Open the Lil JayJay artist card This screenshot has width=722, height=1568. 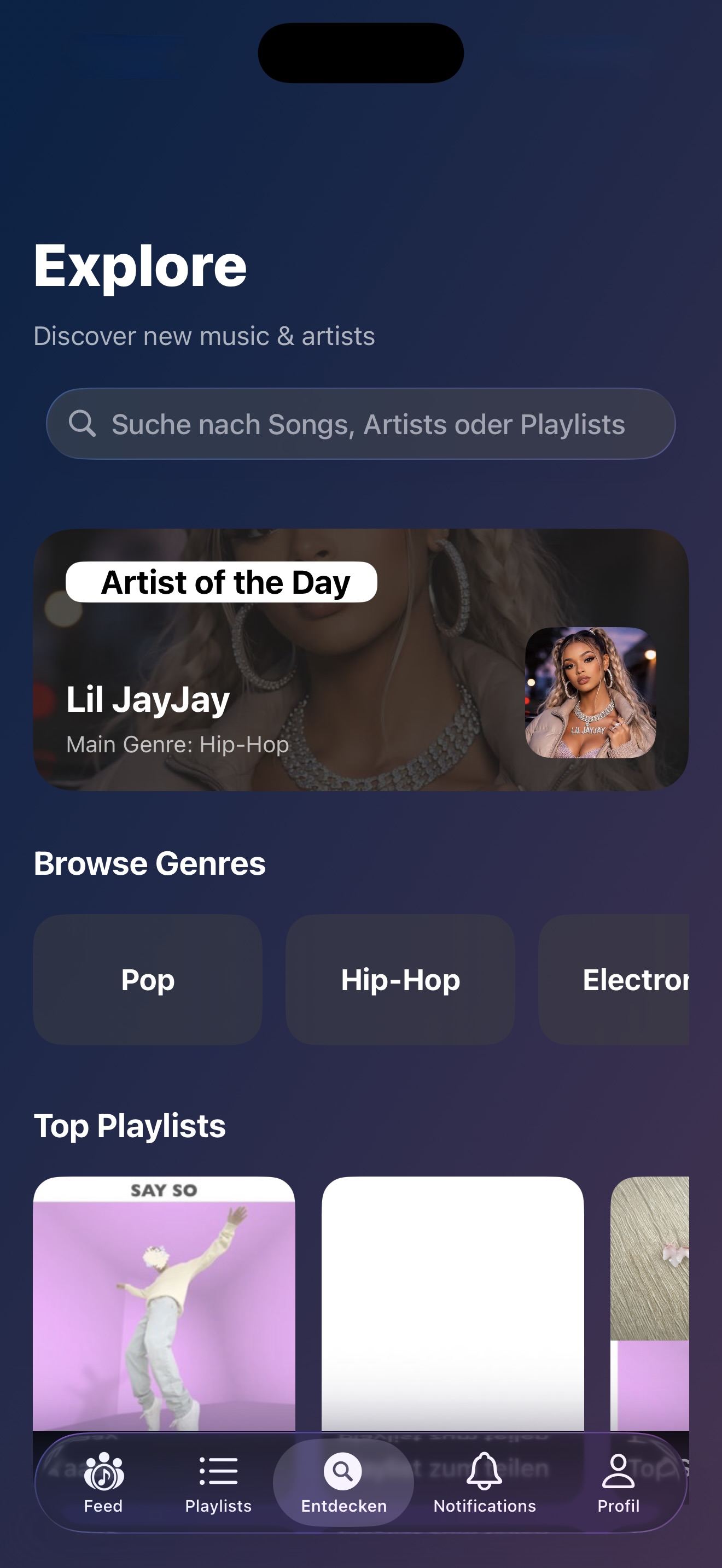(360, 660)
